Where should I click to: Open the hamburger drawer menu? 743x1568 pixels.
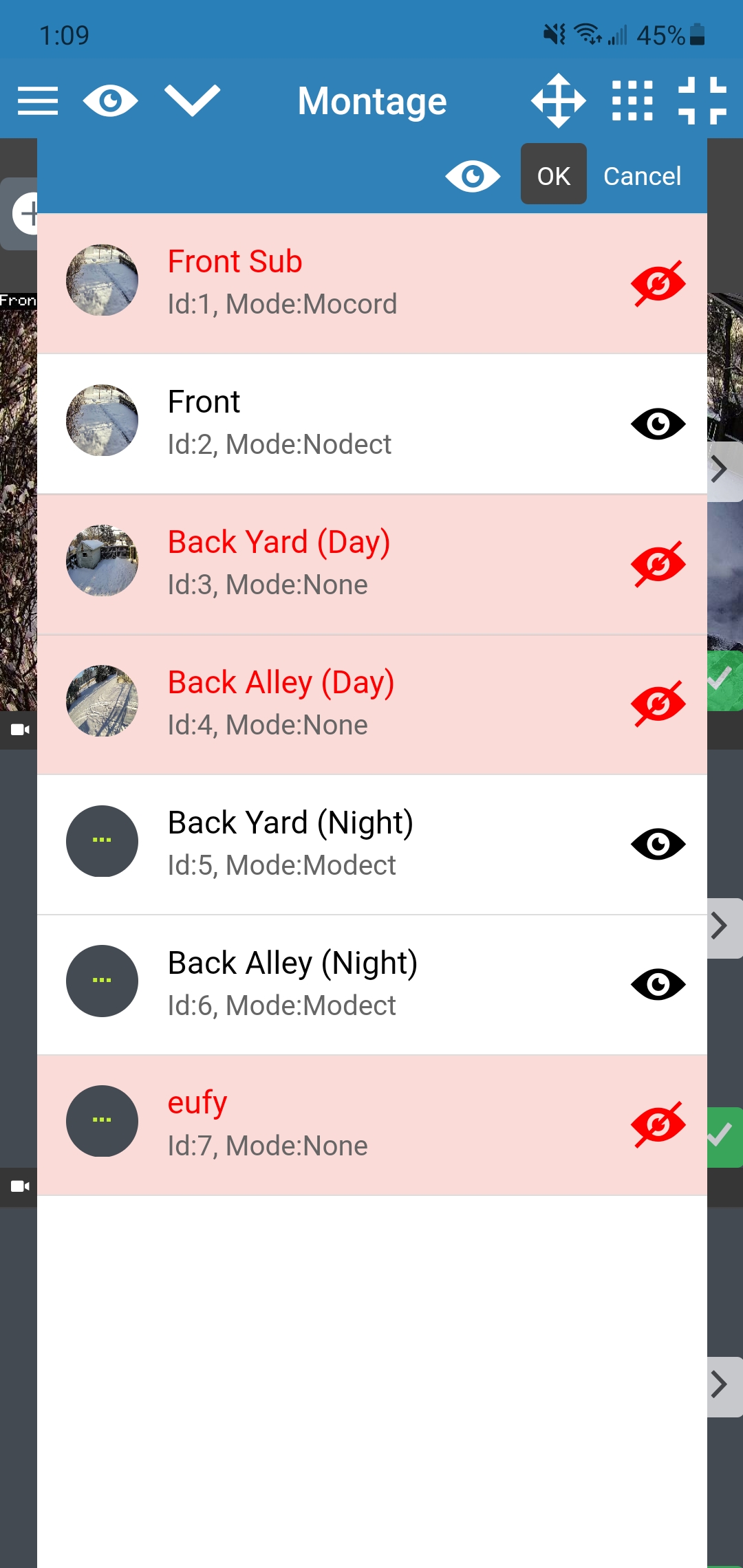pos(38,101)
